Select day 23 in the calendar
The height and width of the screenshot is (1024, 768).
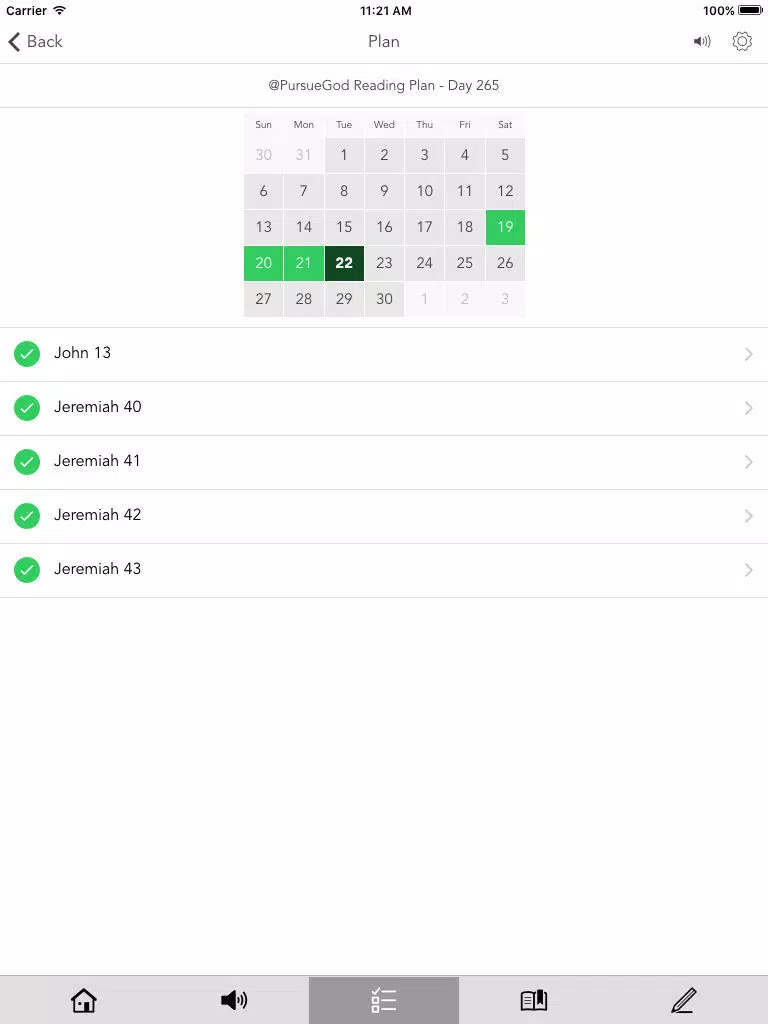click(x=384, y=263)
